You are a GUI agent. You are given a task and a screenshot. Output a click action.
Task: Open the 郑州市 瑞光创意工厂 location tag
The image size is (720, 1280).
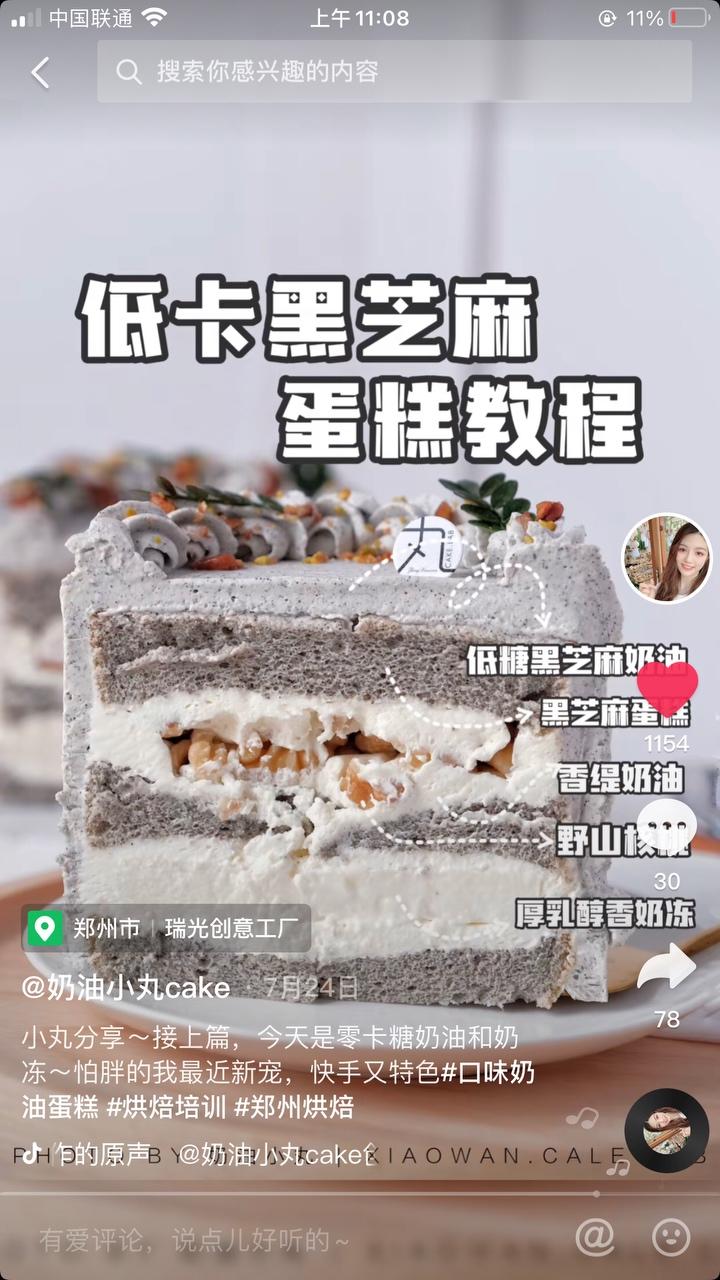point(167,928)
